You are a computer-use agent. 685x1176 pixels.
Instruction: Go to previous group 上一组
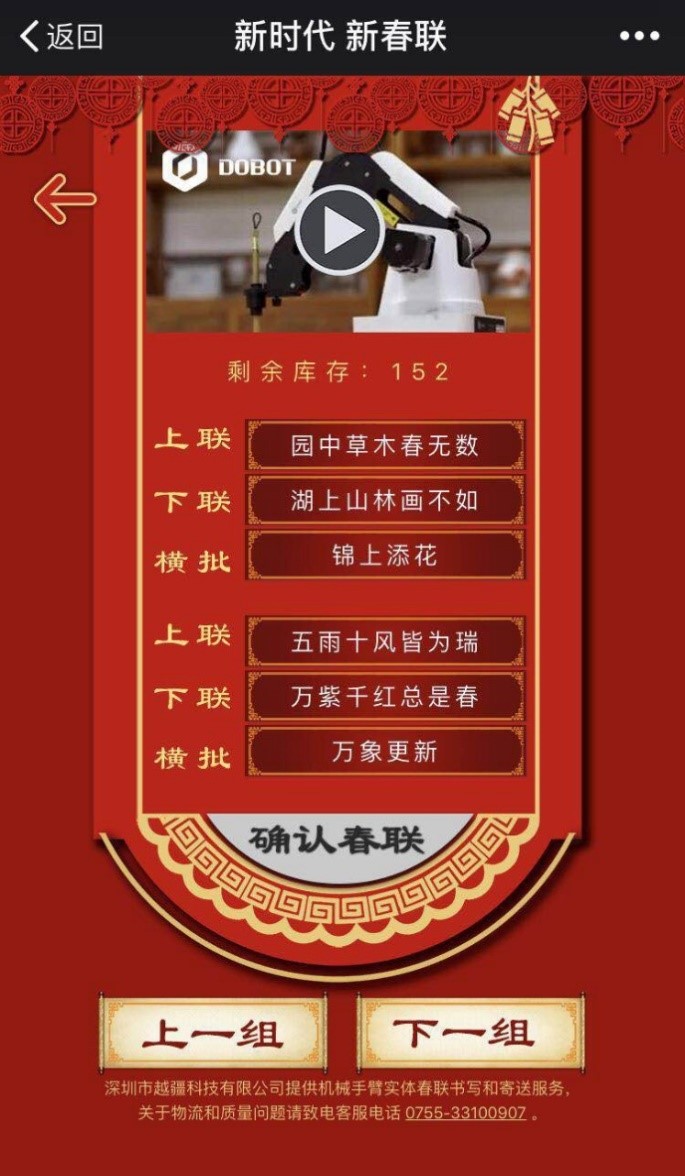click(213, 1032)
